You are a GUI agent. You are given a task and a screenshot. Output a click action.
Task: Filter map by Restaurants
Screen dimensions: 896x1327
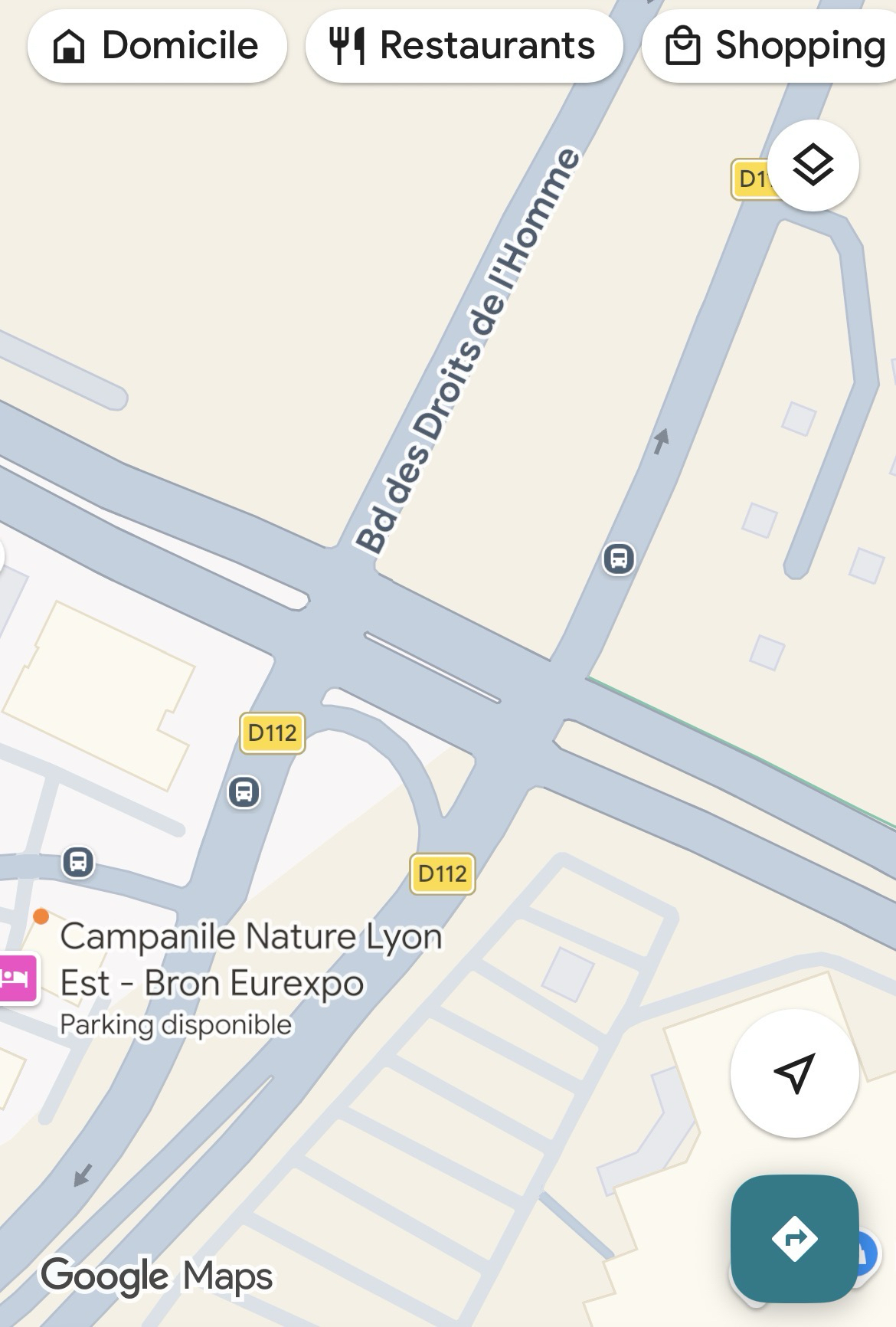coord(463,46)
